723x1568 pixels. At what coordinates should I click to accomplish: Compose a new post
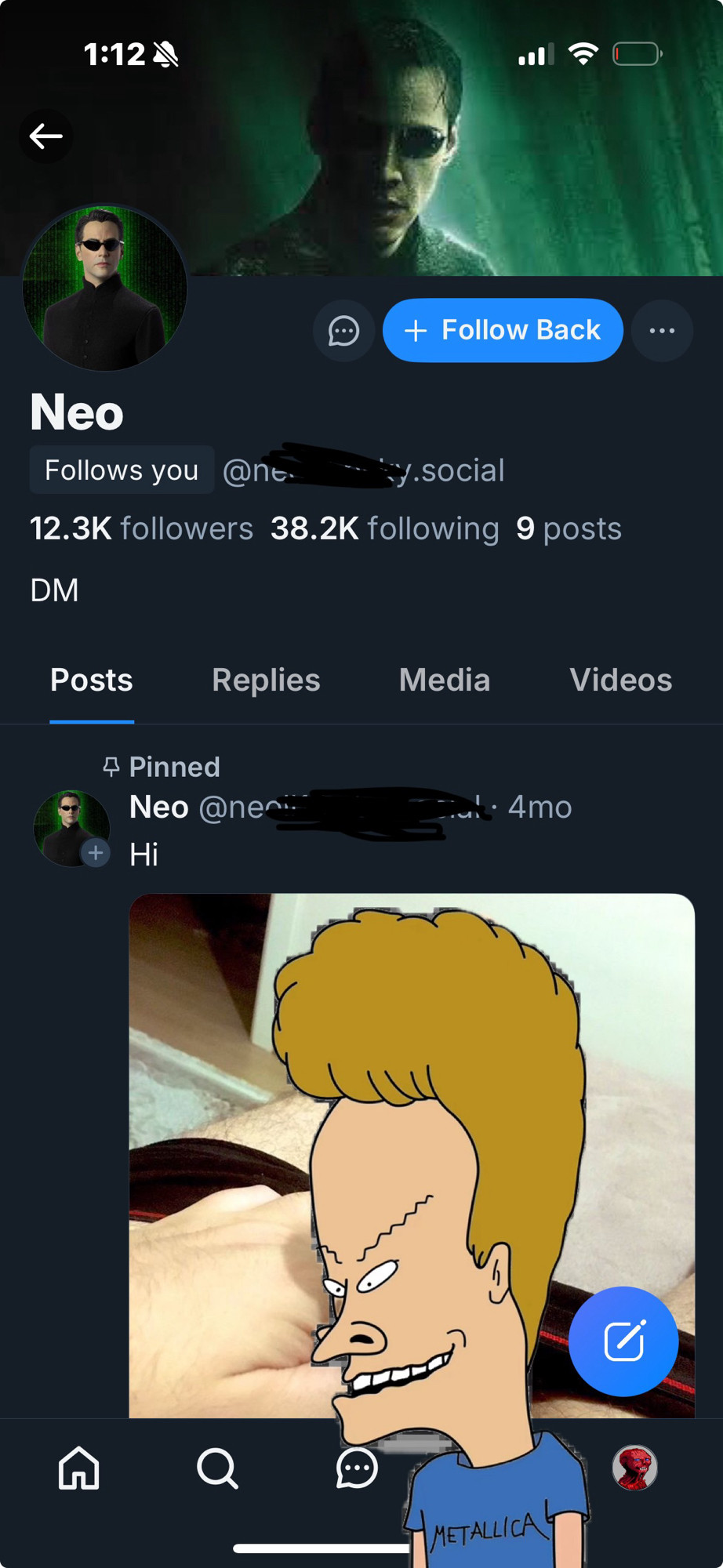[623, 1341]
